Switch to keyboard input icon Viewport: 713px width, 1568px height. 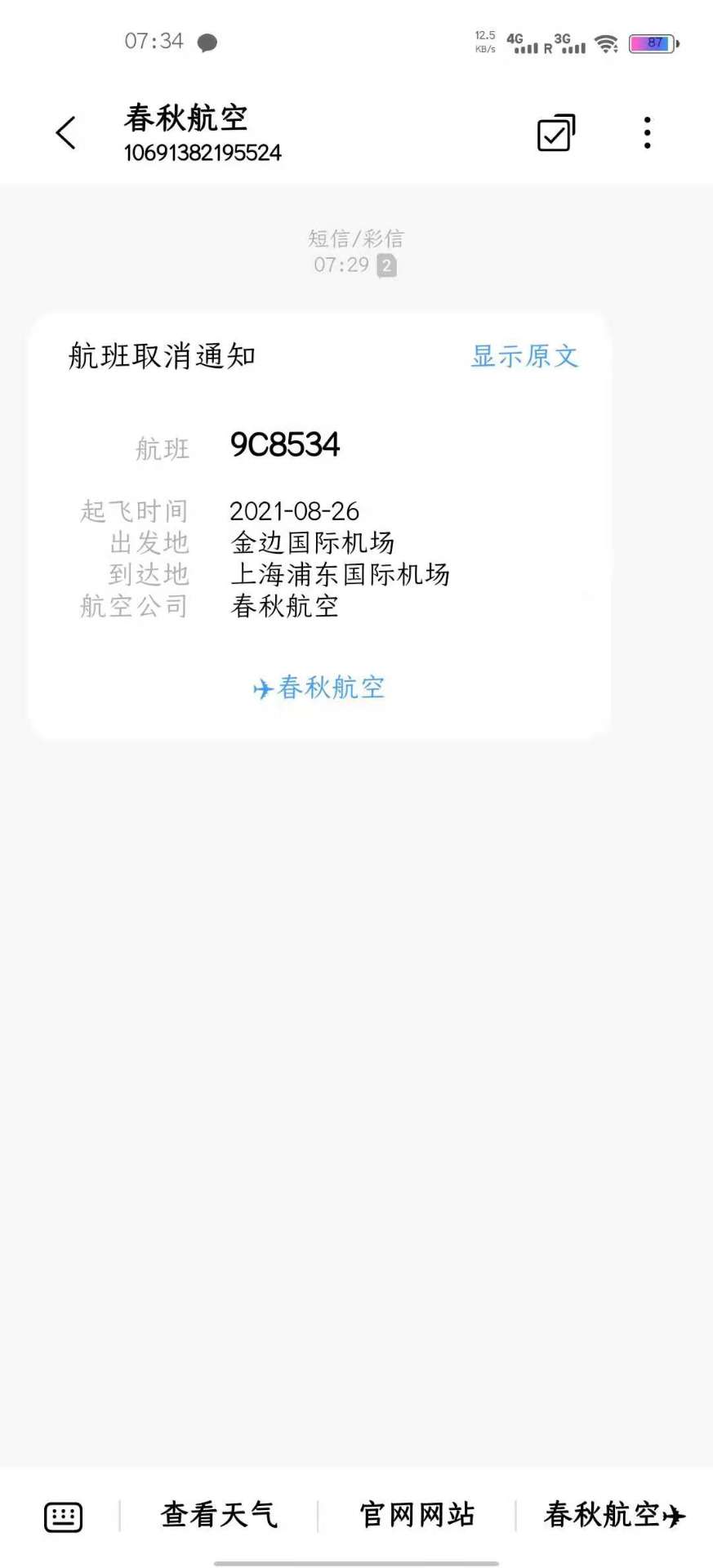[x=63, y=1517]
